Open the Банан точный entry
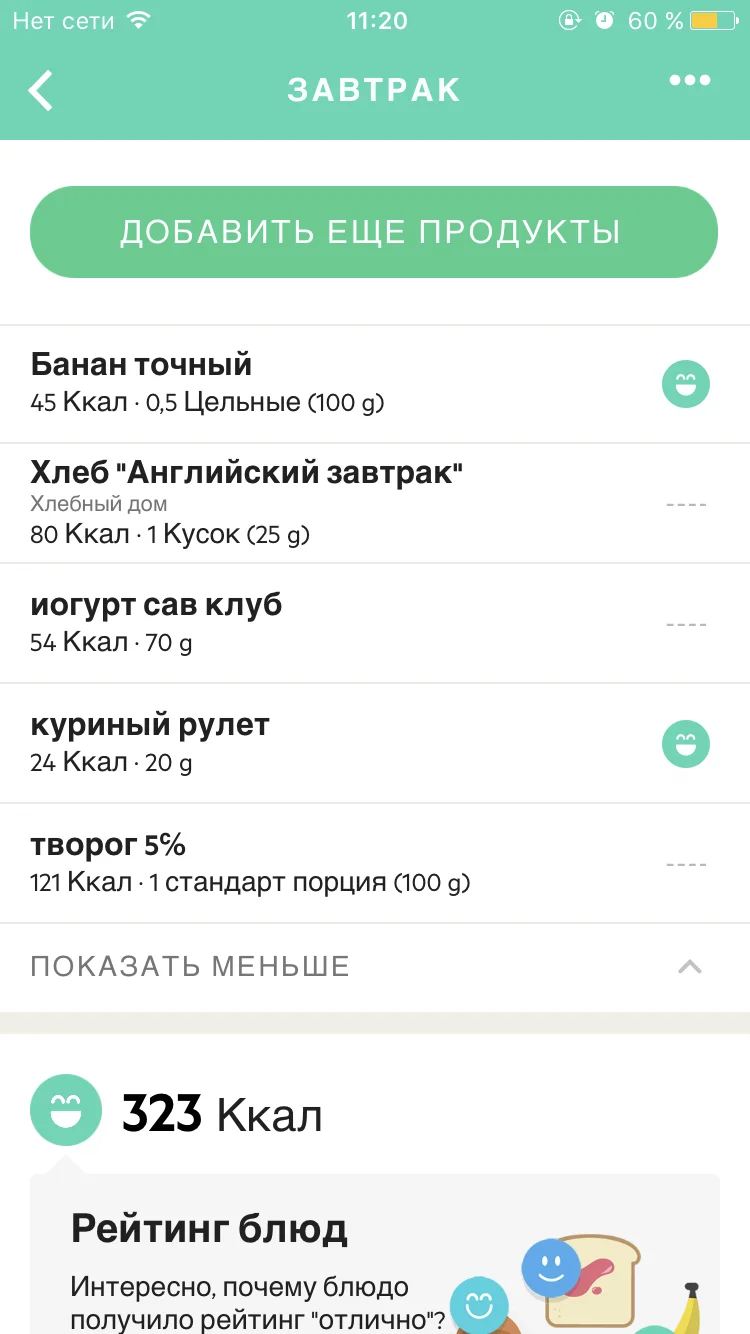 click(300, 384)
